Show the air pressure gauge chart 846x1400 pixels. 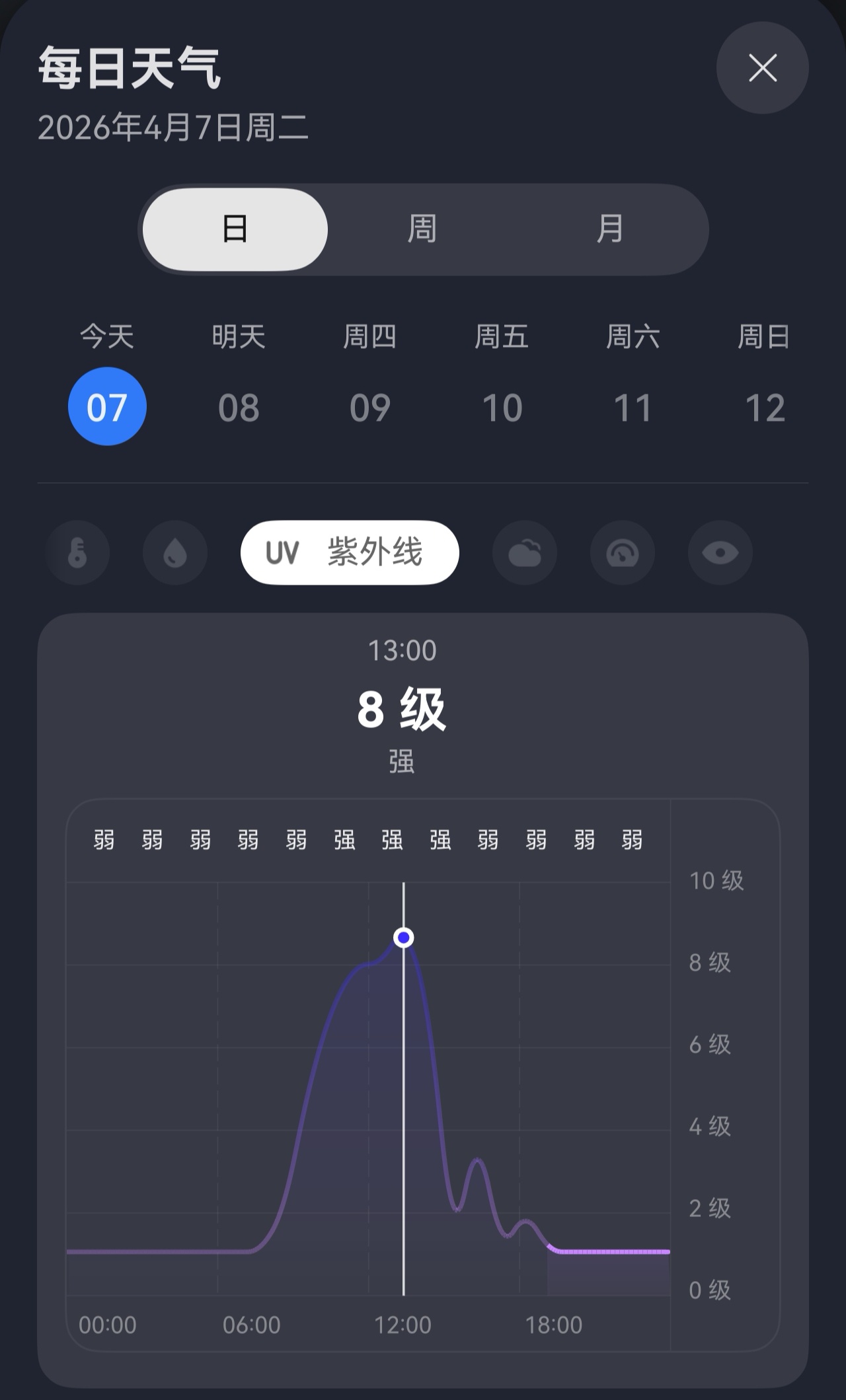(x=623, y=553)
